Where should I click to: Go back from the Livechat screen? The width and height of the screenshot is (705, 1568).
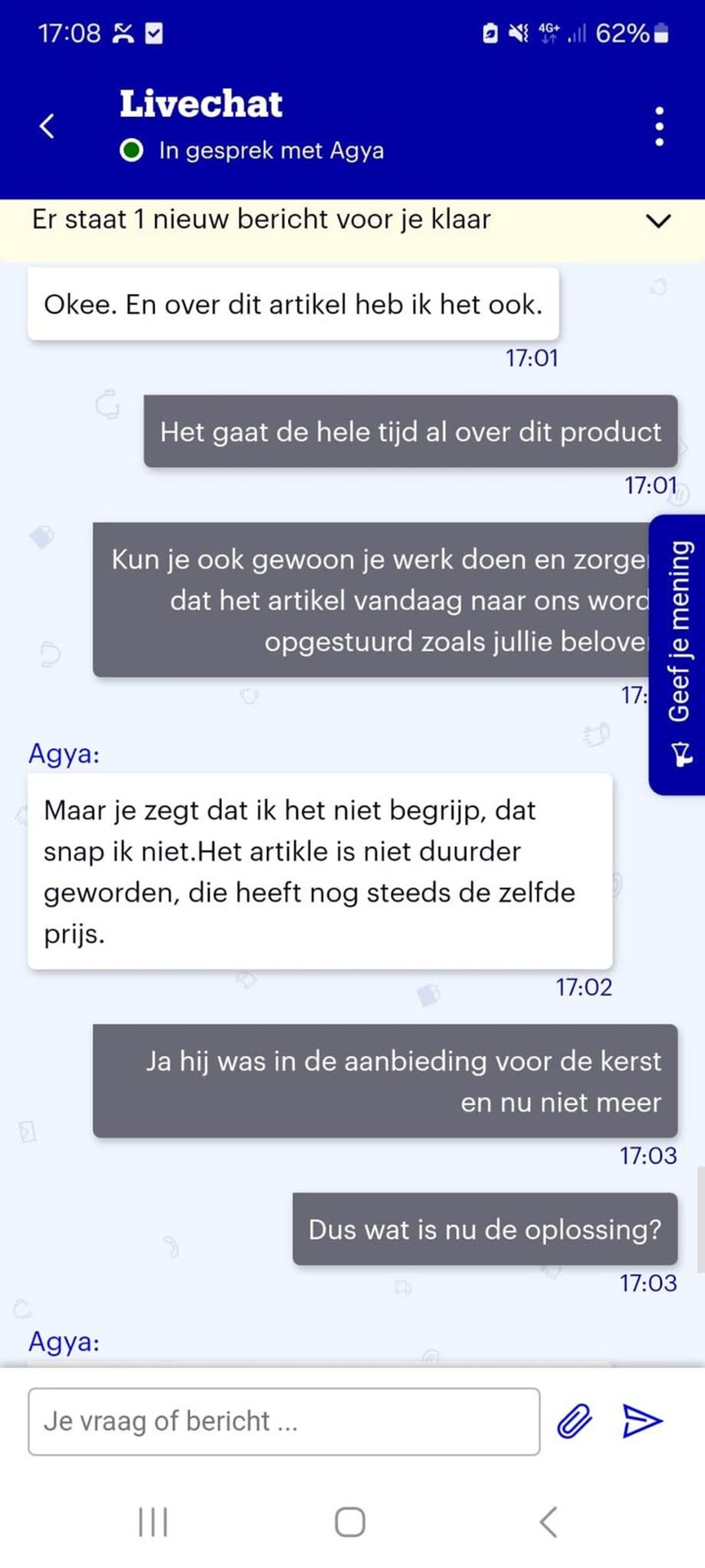point(47,126)
